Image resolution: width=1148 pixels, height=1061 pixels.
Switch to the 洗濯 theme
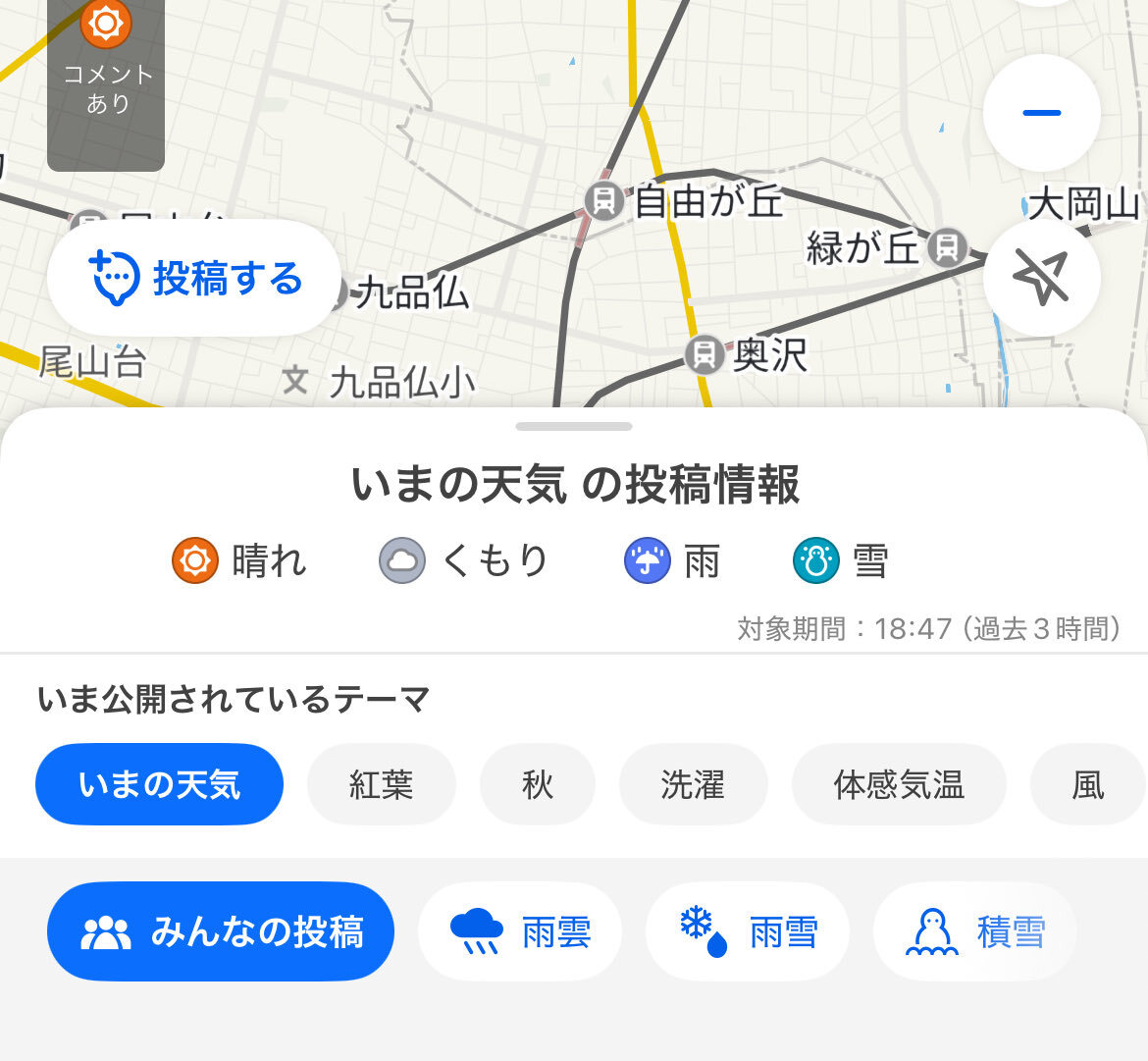pos(693,784)
